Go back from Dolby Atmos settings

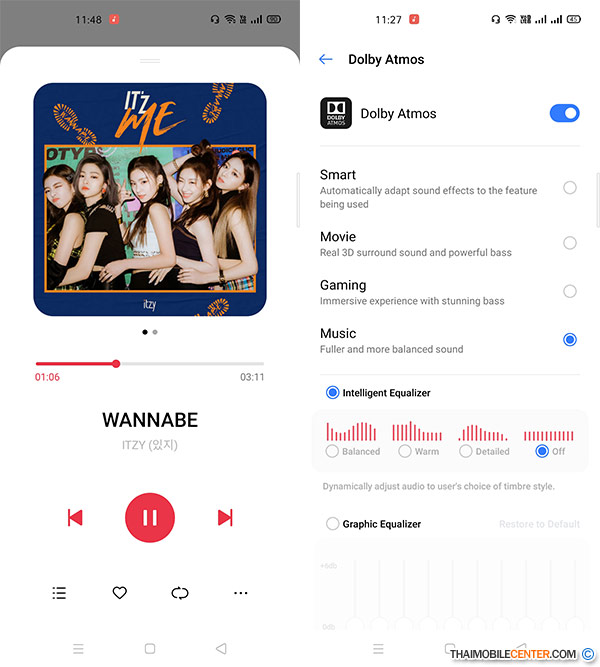pyautogui.click(x=325, y=60)
